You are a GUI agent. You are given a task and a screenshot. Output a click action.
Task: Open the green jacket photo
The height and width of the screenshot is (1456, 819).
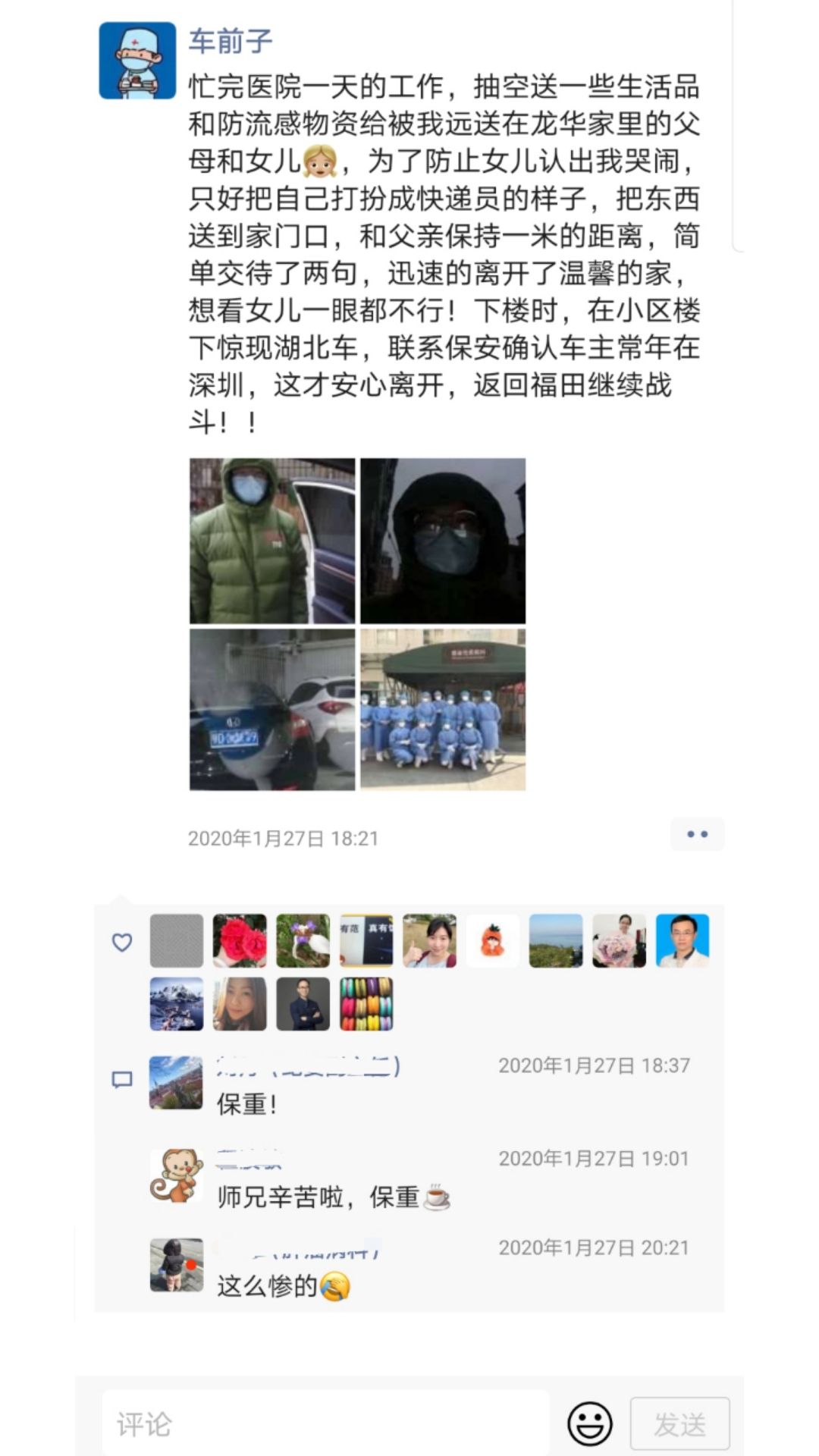tap(272, 541)
